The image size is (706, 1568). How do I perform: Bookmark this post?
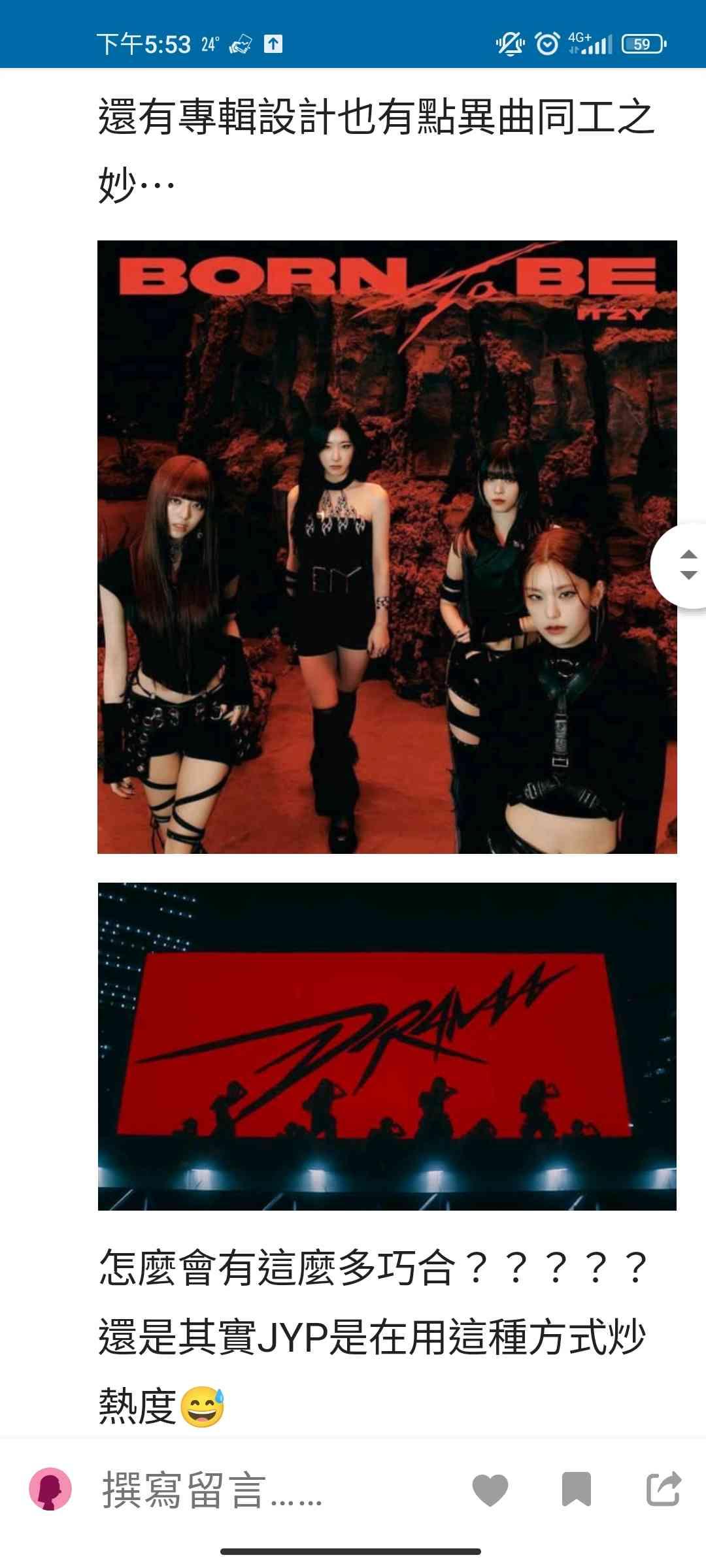(x=576, y=1490)
